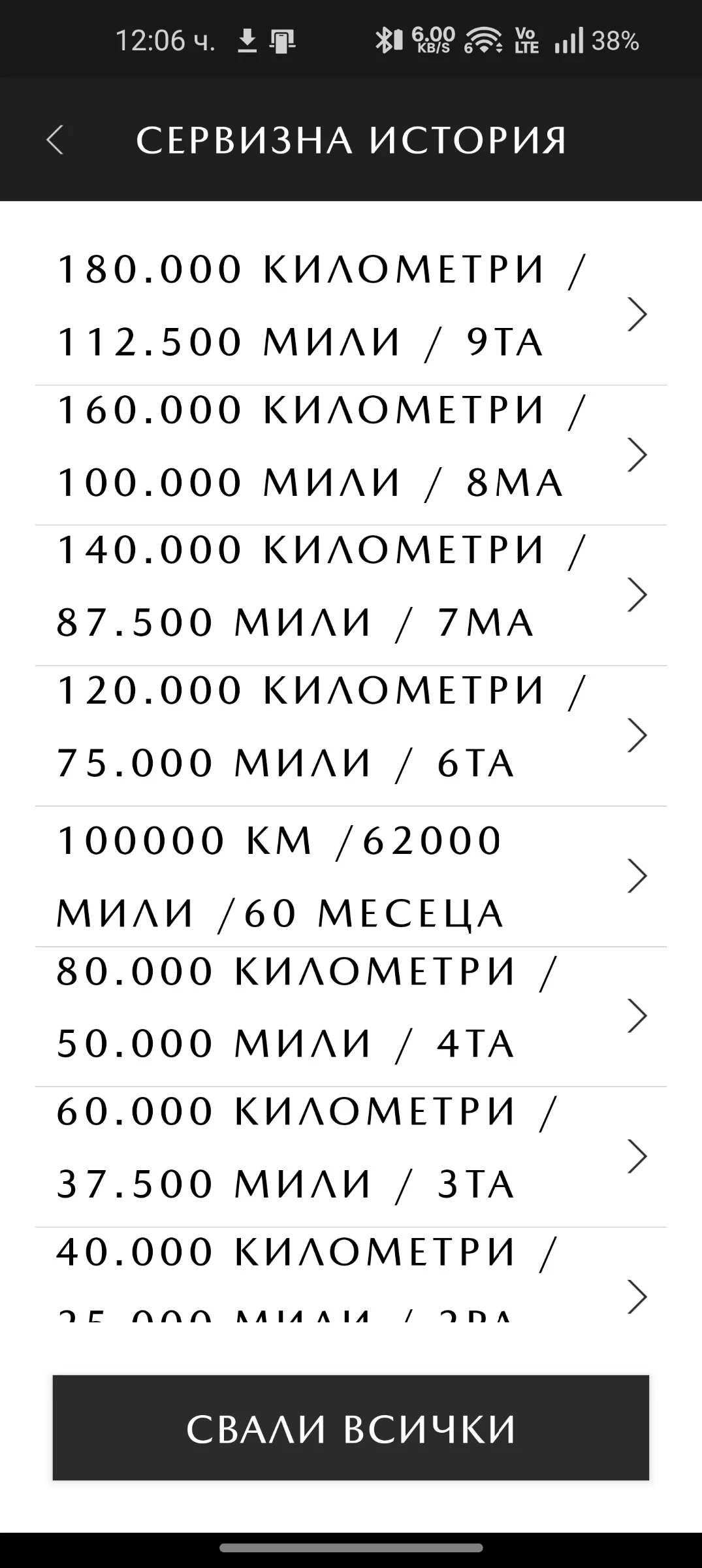This screenshot has height=1568, width=702.
Task: View the 80.000 километри / 4та entry
Action: tap(350, 1016)
